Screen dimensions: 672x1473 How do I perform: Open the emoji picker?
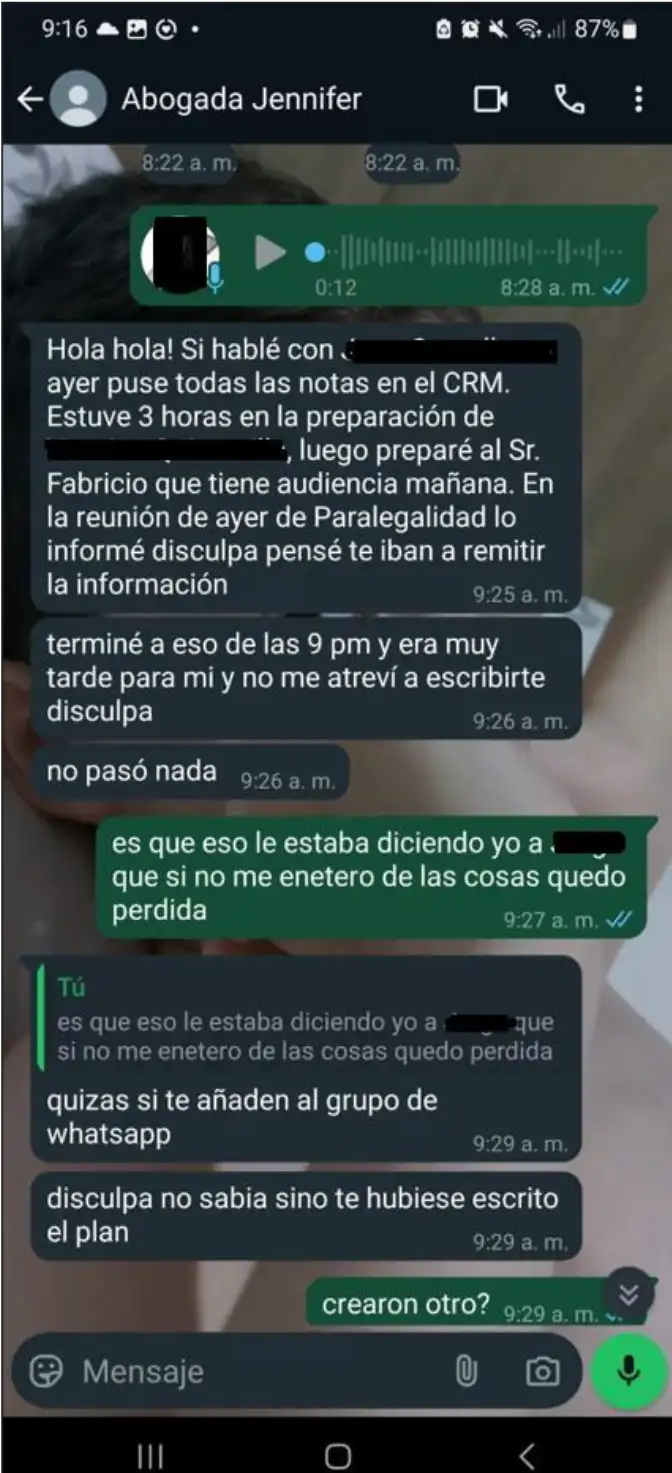[46, 1371]
